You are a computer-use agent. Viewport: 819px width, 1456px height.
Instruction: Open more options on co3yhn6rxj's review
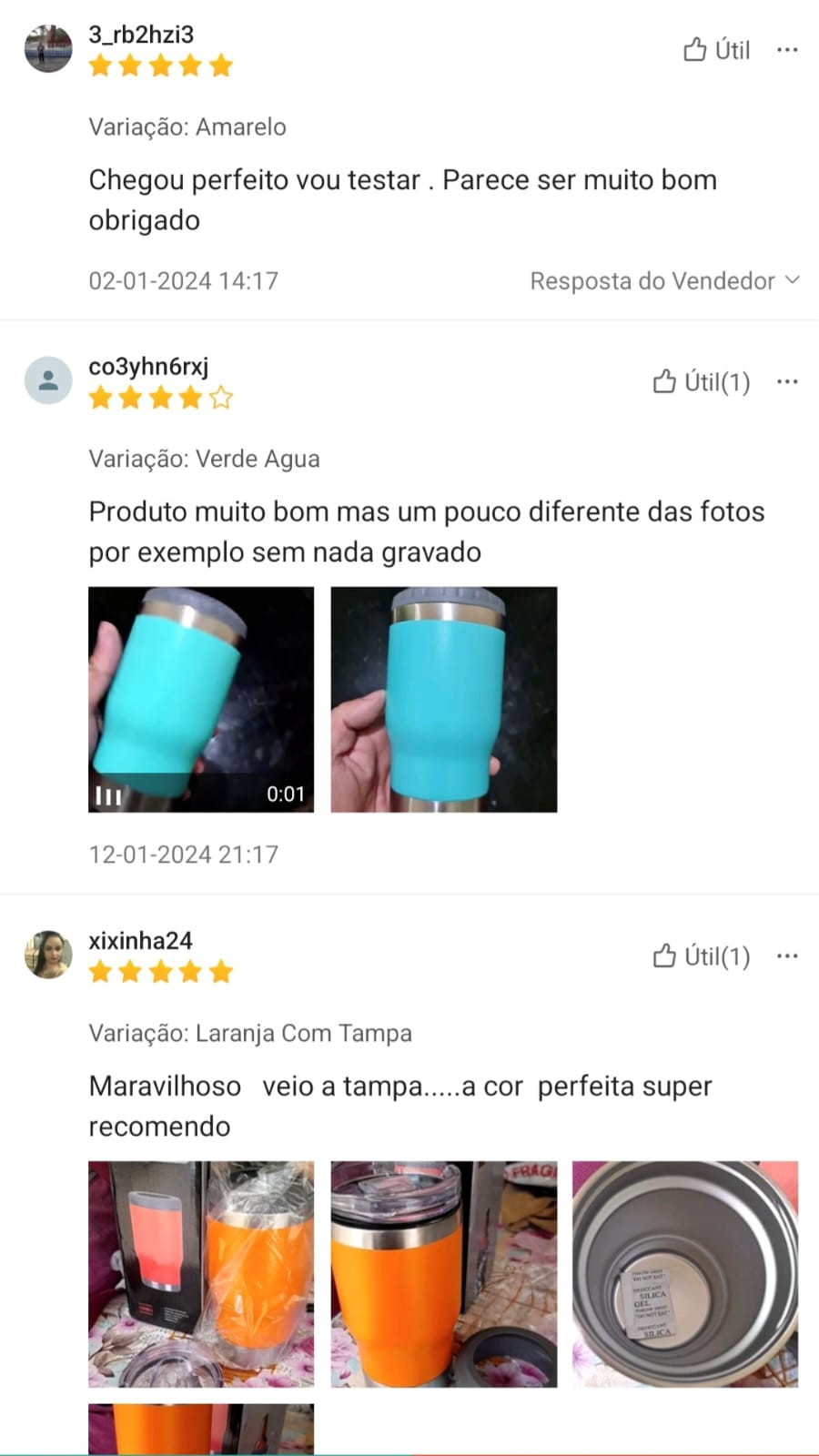[x=787, y=381]
